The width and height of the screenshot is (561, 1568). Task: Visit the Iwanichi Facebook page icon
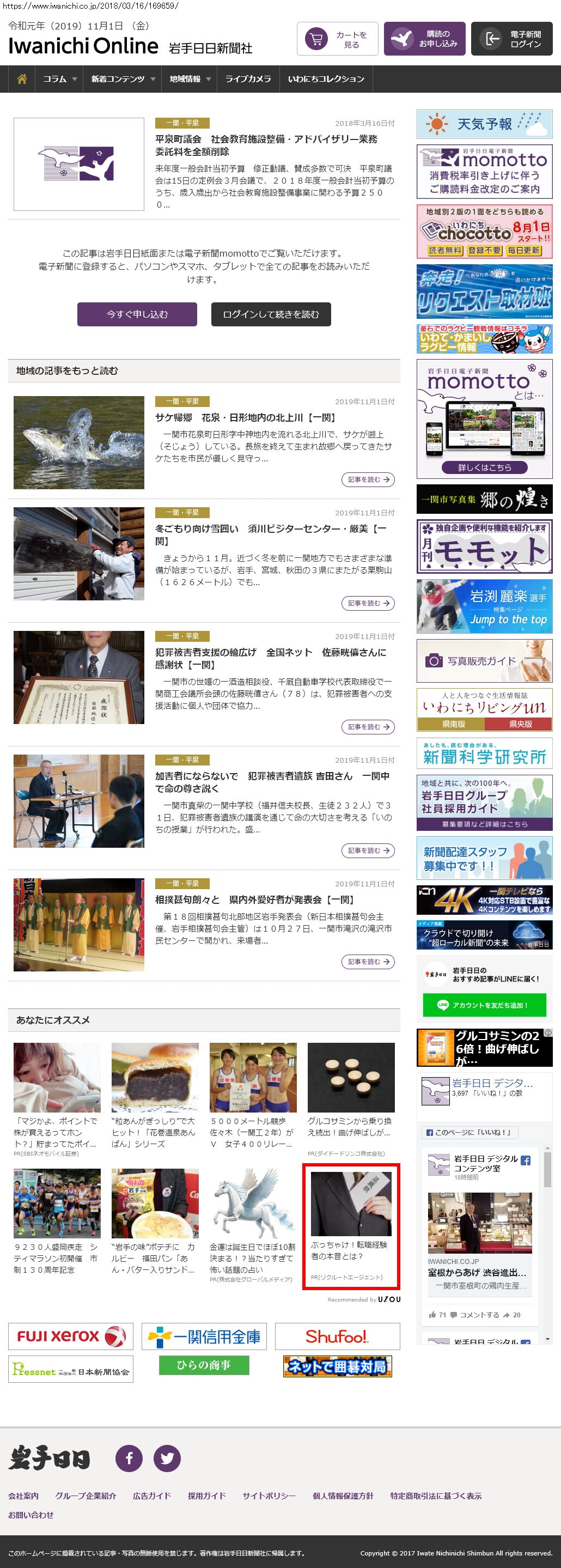pos(129,1458)
